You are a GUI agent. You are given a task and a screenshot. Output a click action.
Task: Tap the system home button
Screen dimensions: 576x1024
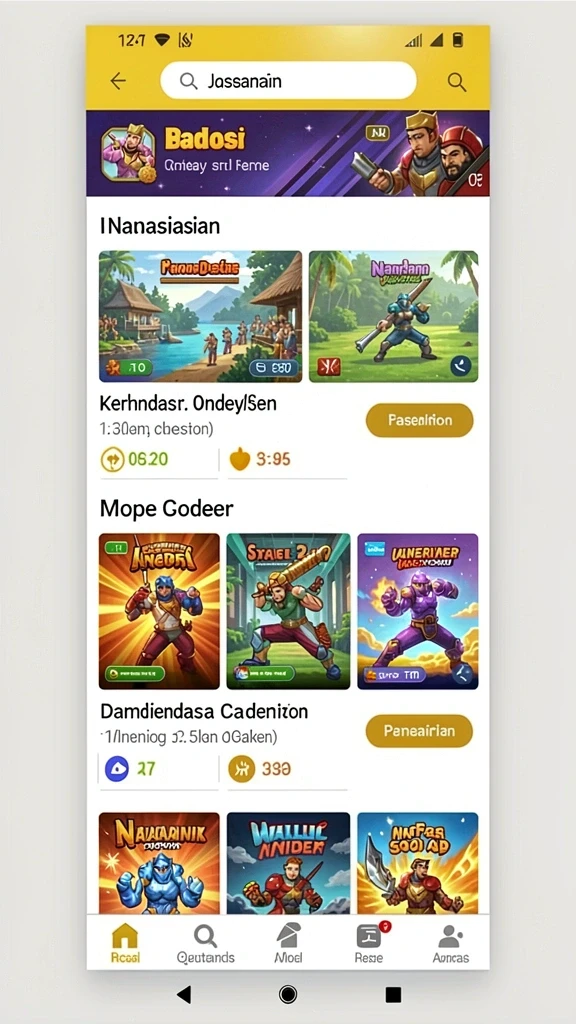point(288,995)
